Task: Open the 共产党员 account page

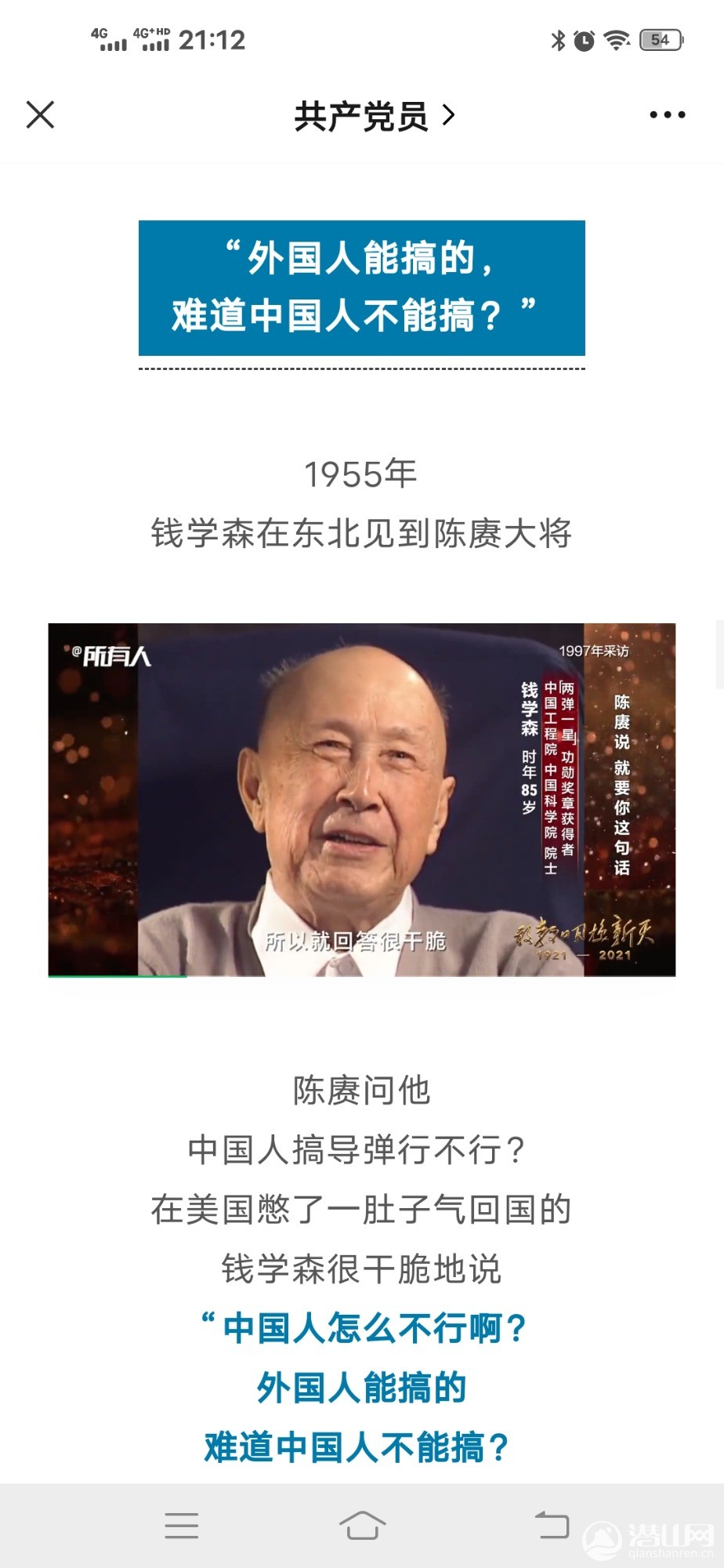Action: 374,116
